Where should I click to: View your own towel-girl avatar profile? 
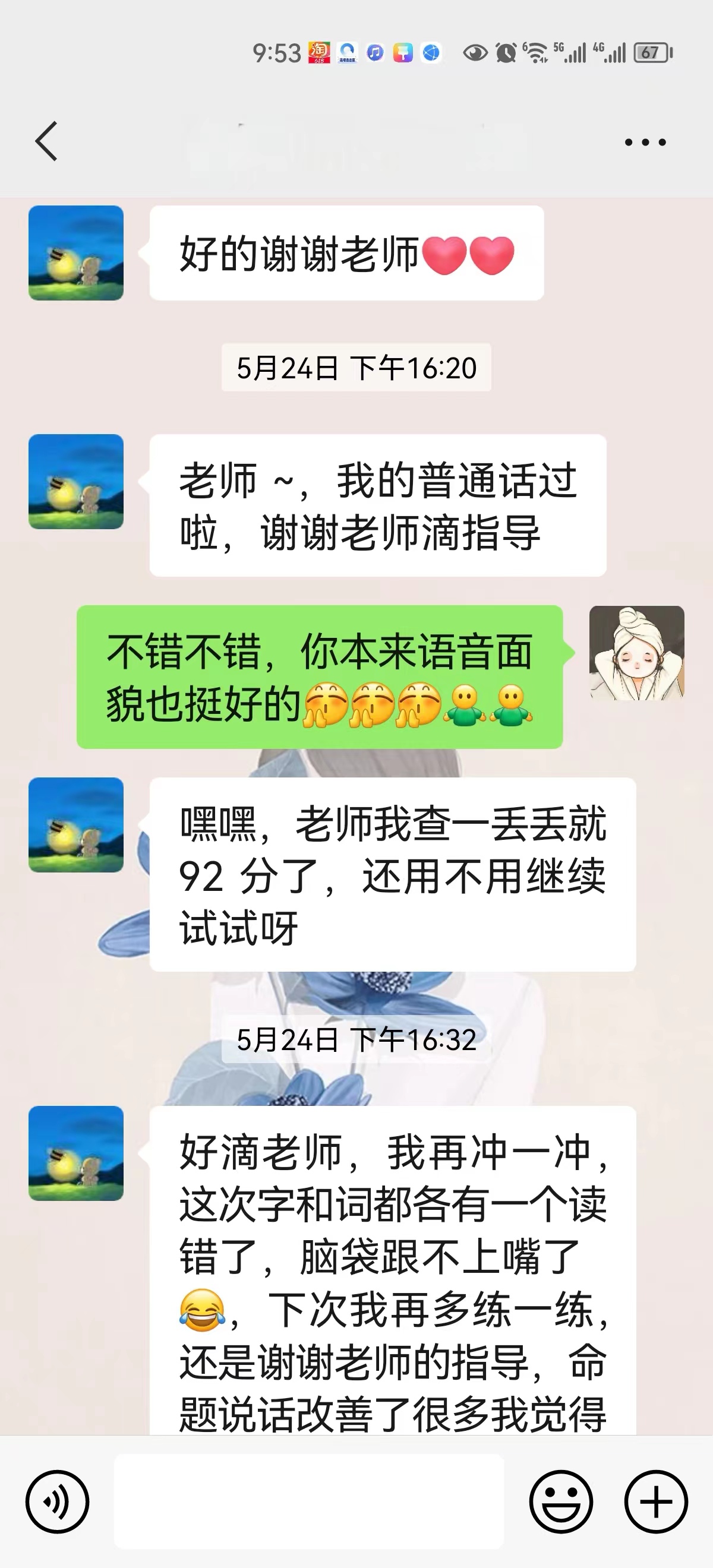636,653
